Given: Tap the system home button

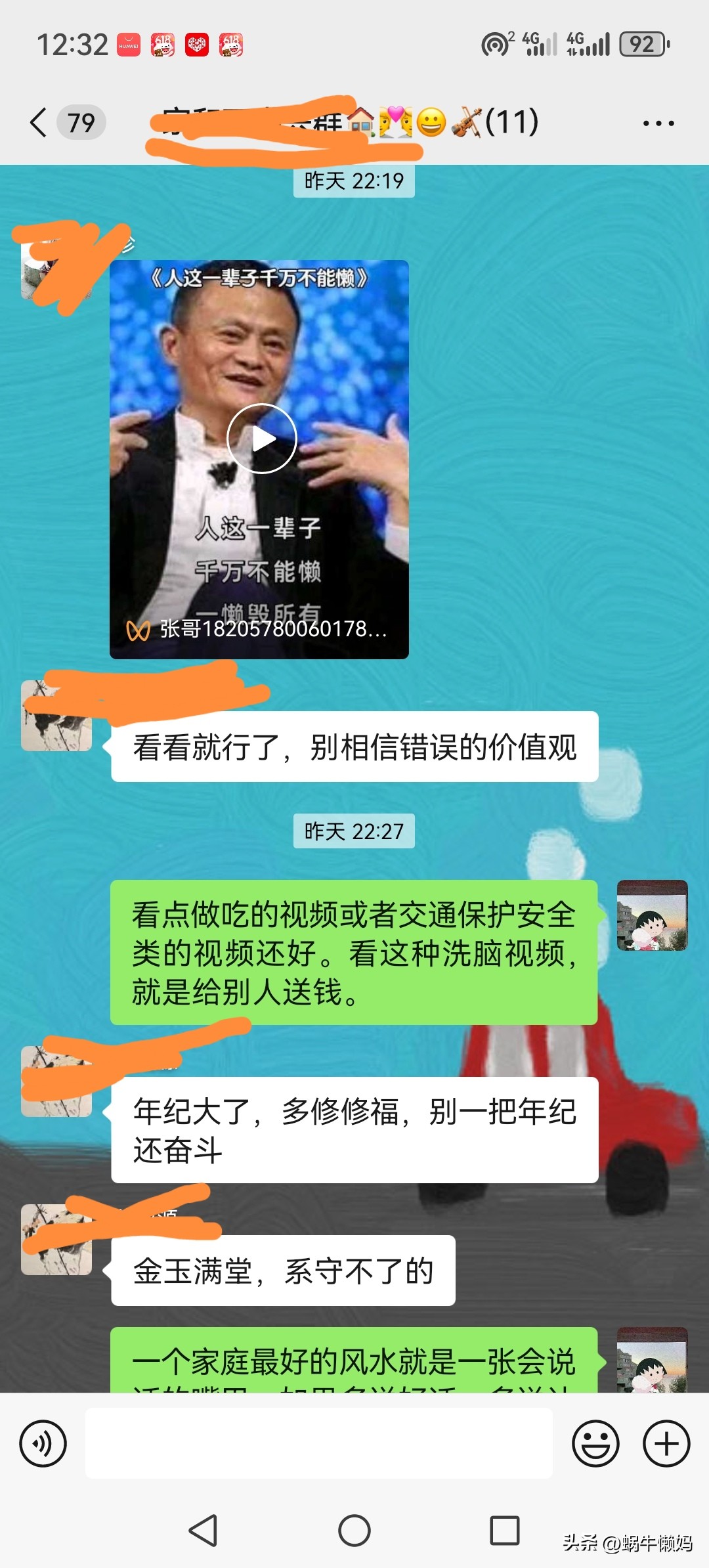Looking at the screenshot, I should click(x=354, y=1531).
